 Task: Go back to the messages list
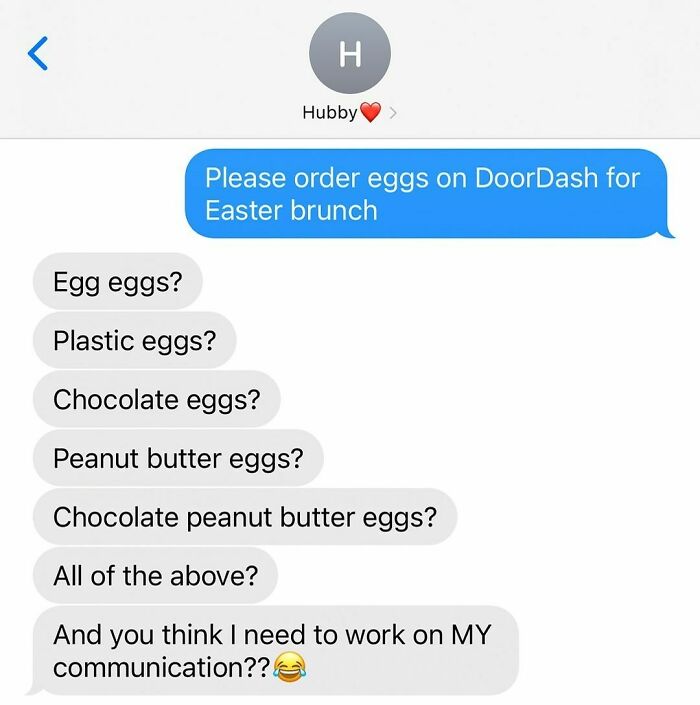click(x=38, y=54)
